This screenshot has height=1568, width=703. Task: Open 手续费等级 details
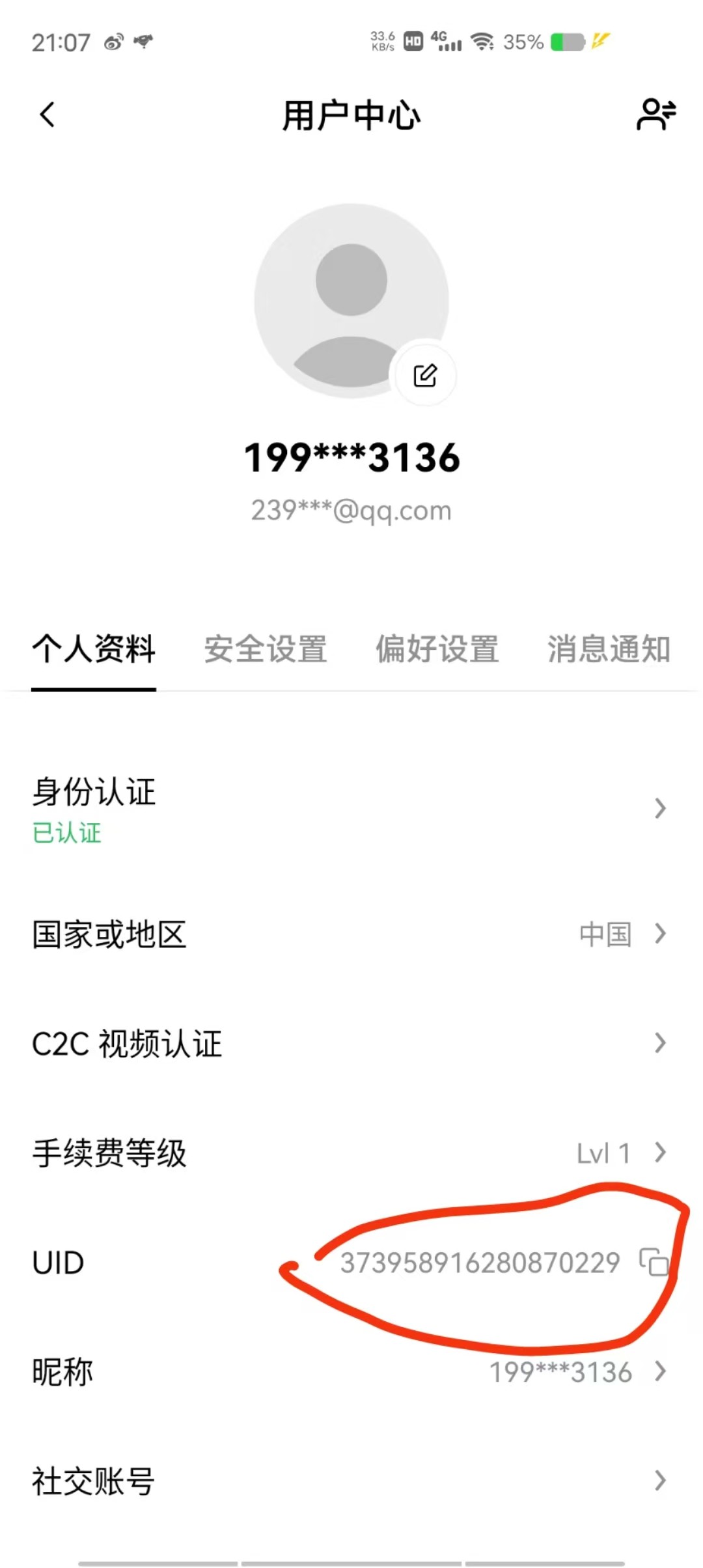point(351,1153)
